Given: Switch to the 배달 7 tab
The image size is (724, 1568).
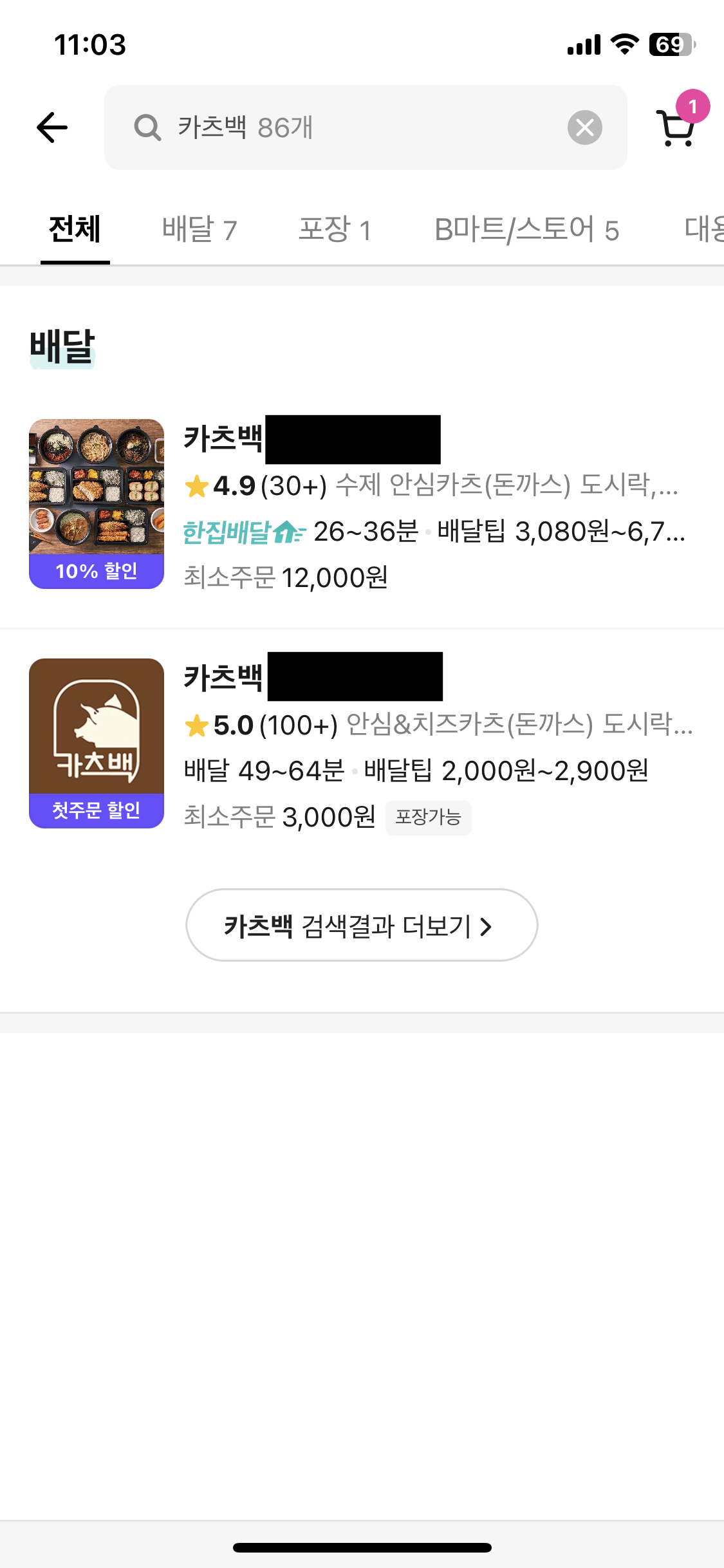Looking at the screenshot, I should 200,230.
